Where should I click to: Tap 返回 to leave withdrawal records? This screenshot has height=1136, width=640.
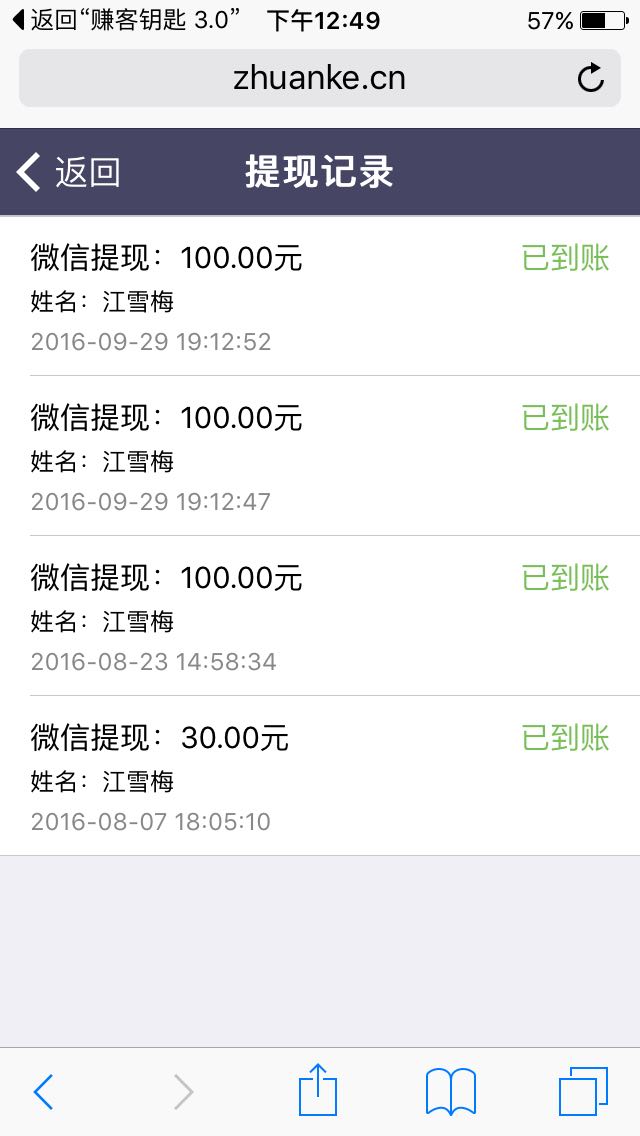tap(70, 172)
